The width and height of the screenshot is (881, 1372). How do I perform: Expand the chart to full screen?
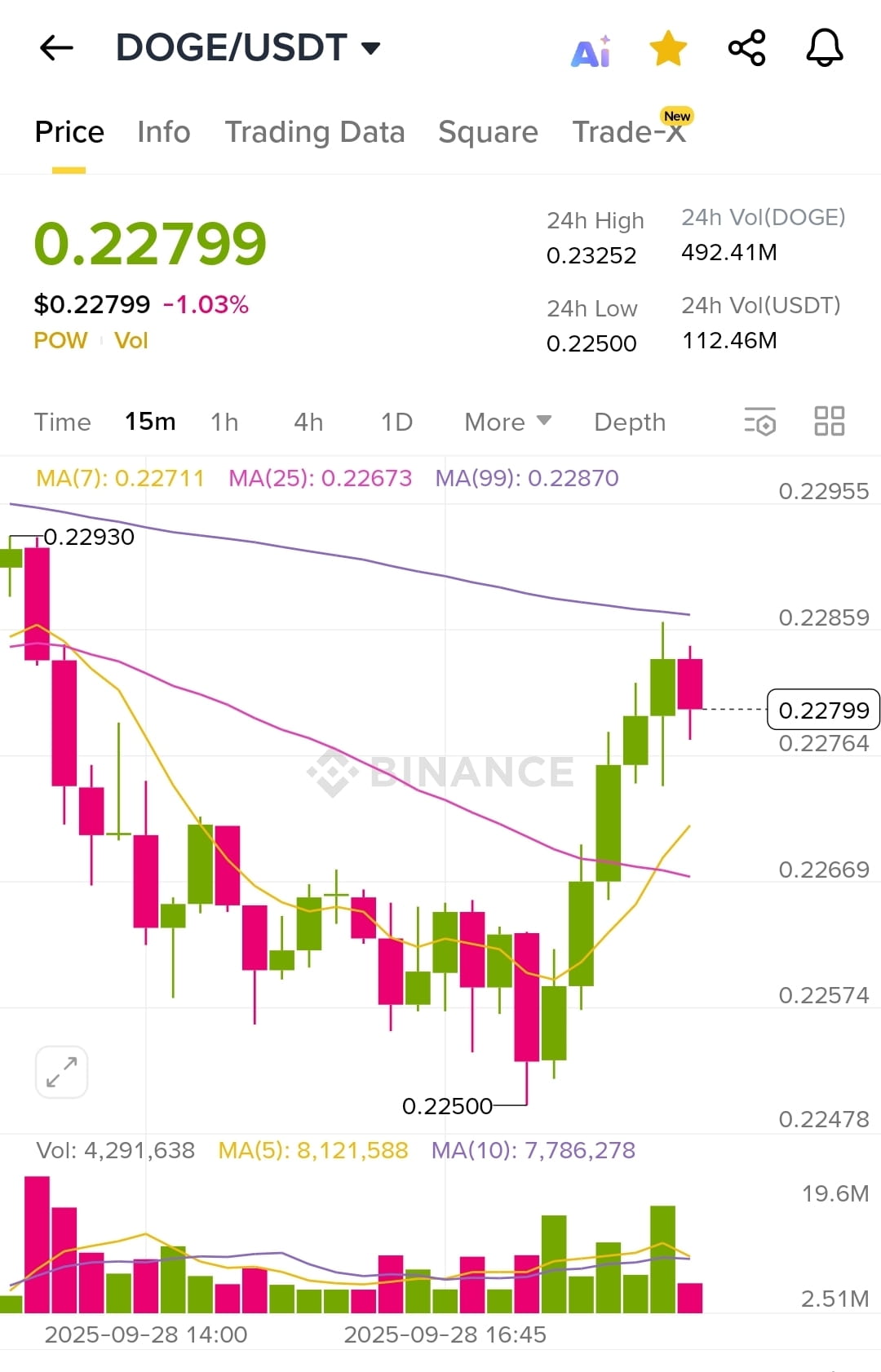pos(62,1072)
